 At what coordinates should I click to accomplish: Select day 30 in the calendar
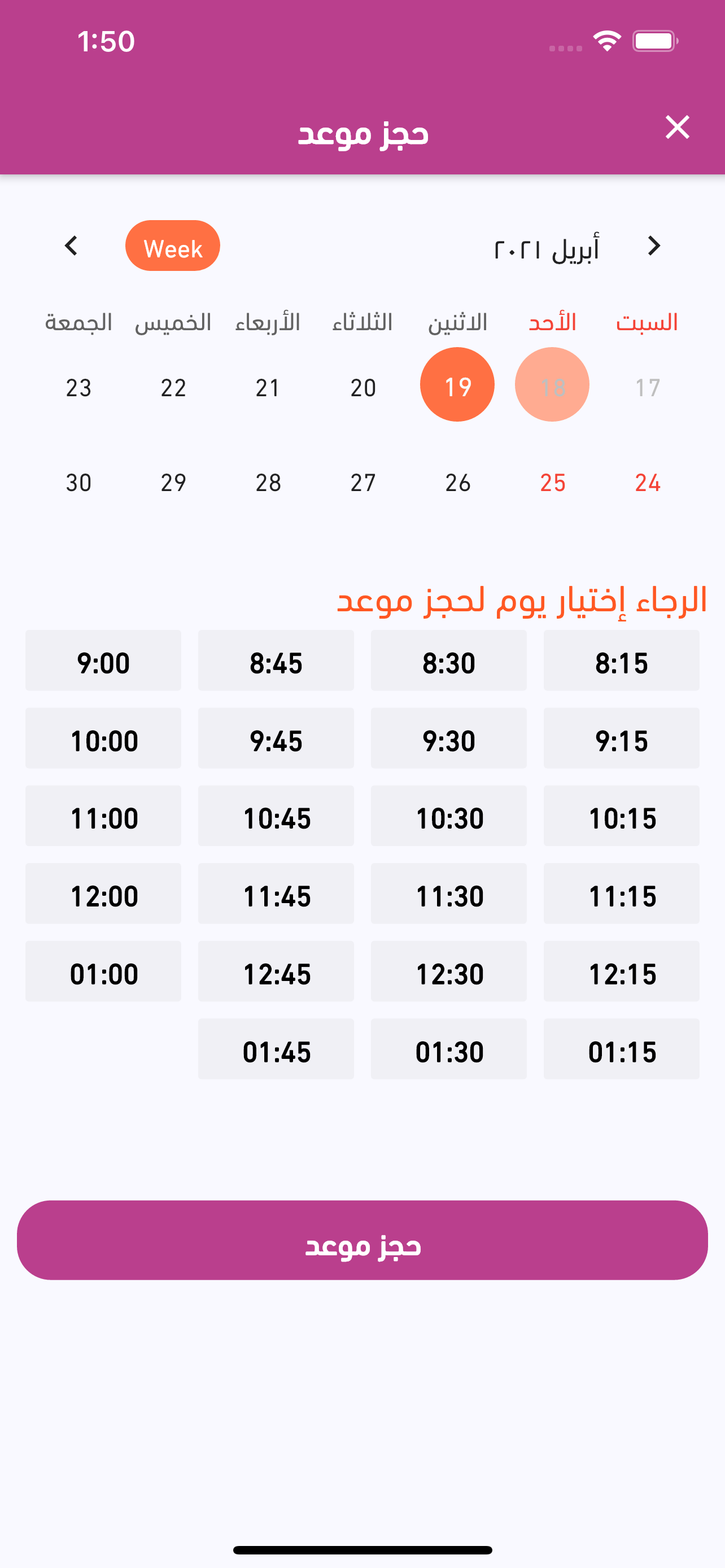coord(78,483)
